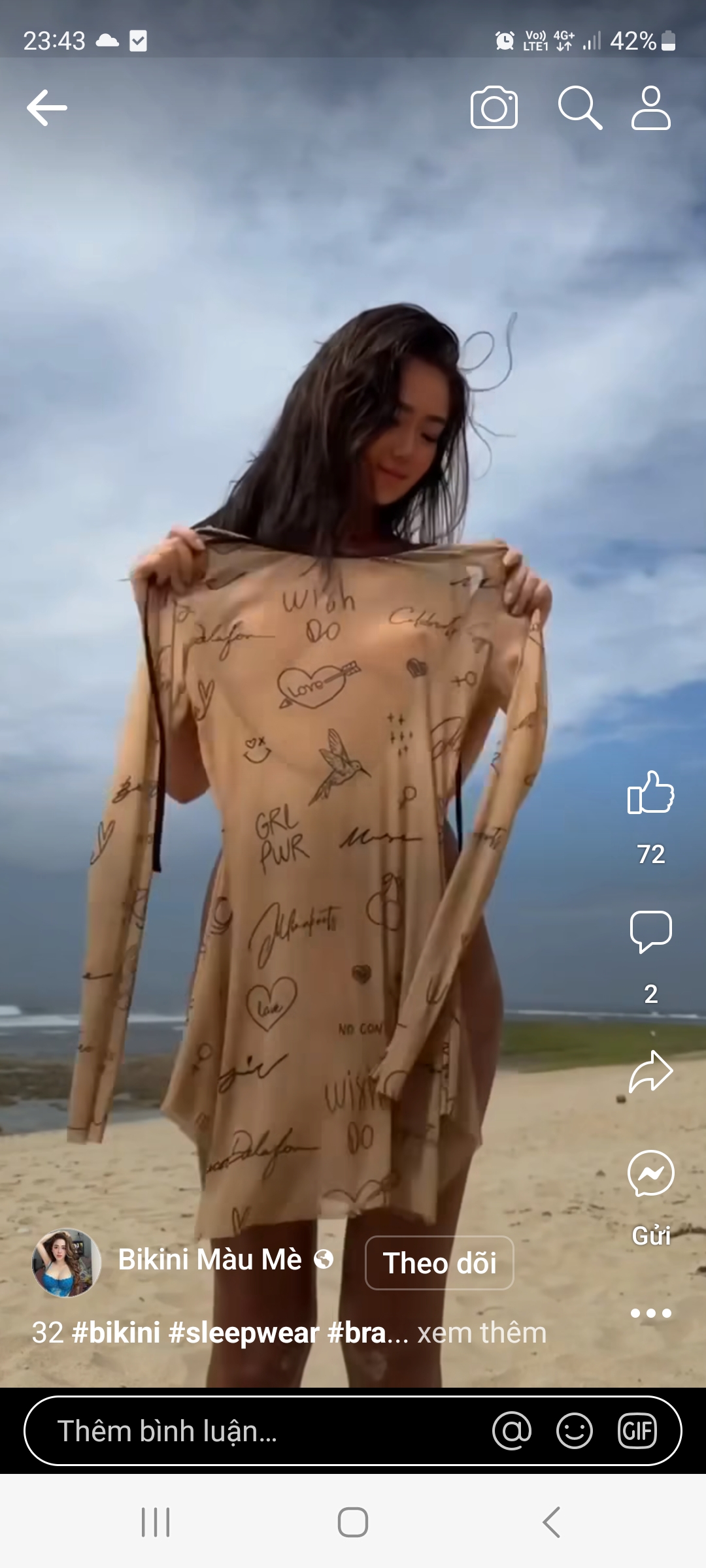The image size is (706, 1568).
Task: Send this video via Messenger
Action: (650, 1173)
